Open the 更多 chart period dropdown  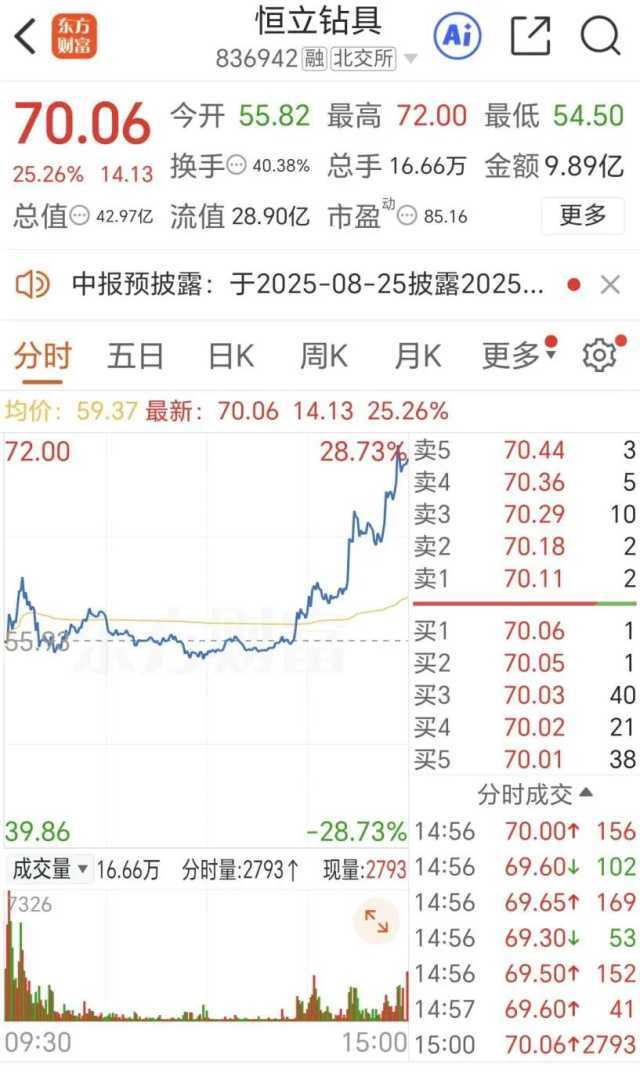pos(519,355)
